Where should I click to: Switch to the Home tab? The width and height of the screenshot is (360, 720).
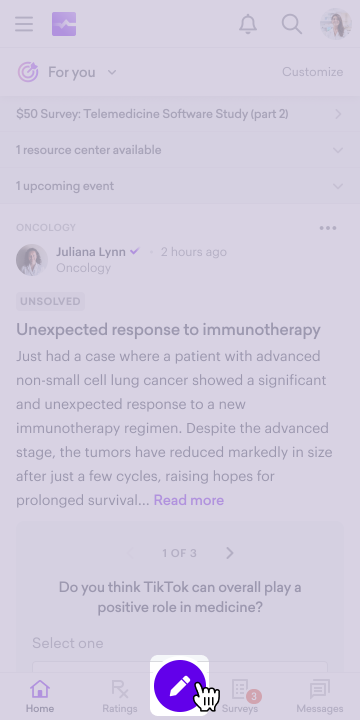click(39, 697)
